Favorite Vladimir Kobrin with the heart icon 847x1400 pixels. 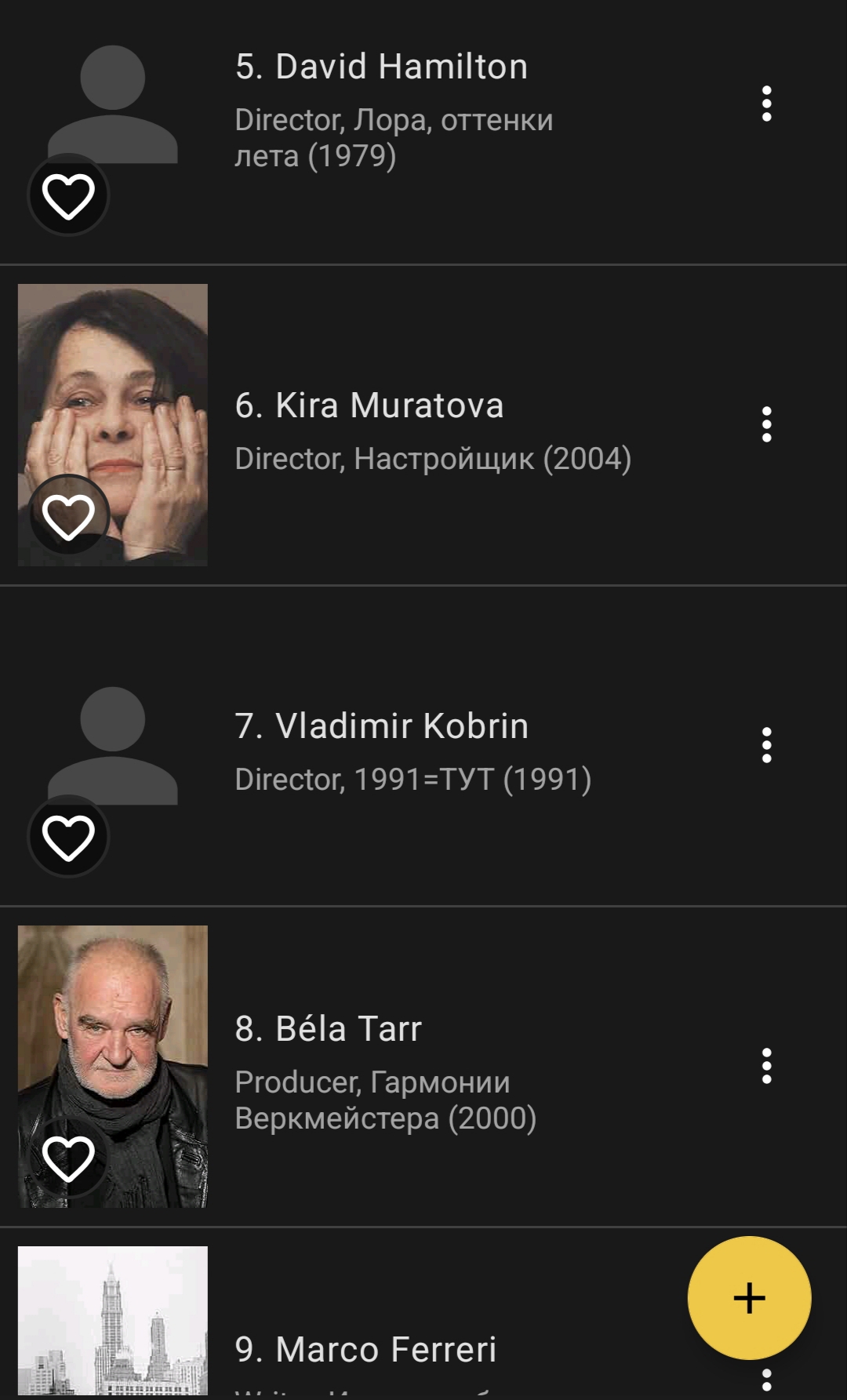click(68, 837)
